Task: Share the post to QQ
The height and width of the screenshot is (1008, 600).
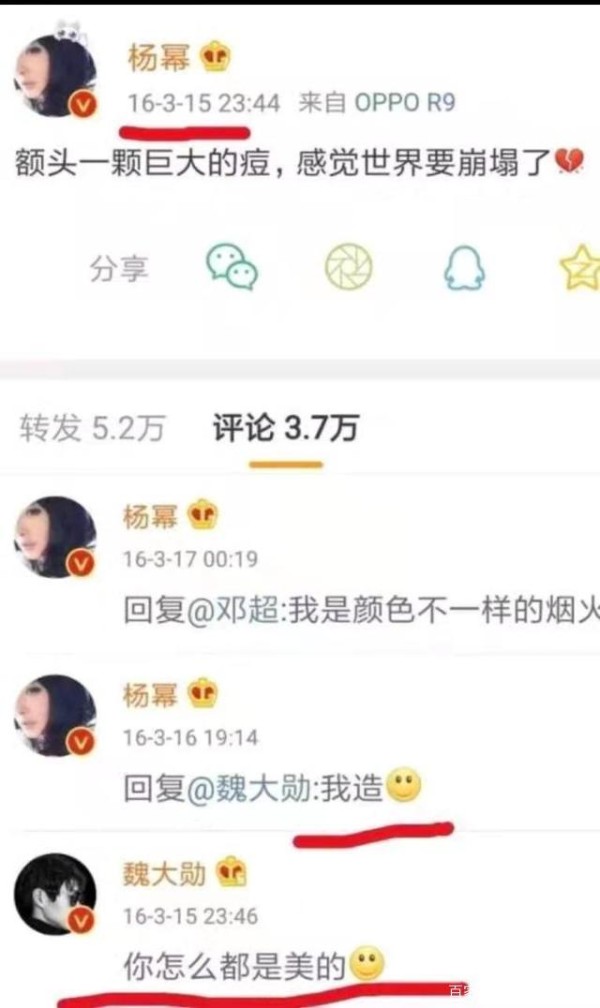Action: tap(464, 267)
